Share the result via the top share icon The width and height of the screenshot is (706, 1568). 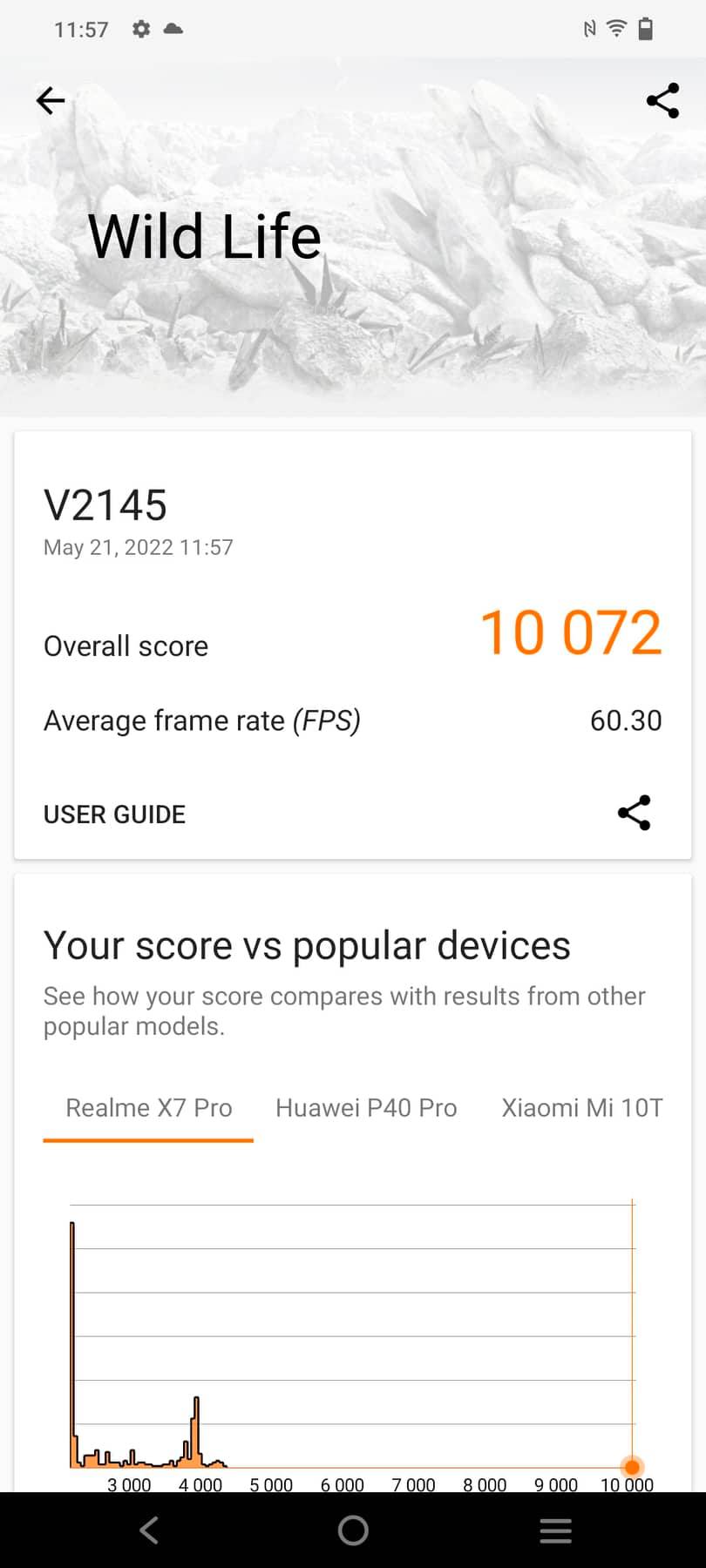(662, 101)
